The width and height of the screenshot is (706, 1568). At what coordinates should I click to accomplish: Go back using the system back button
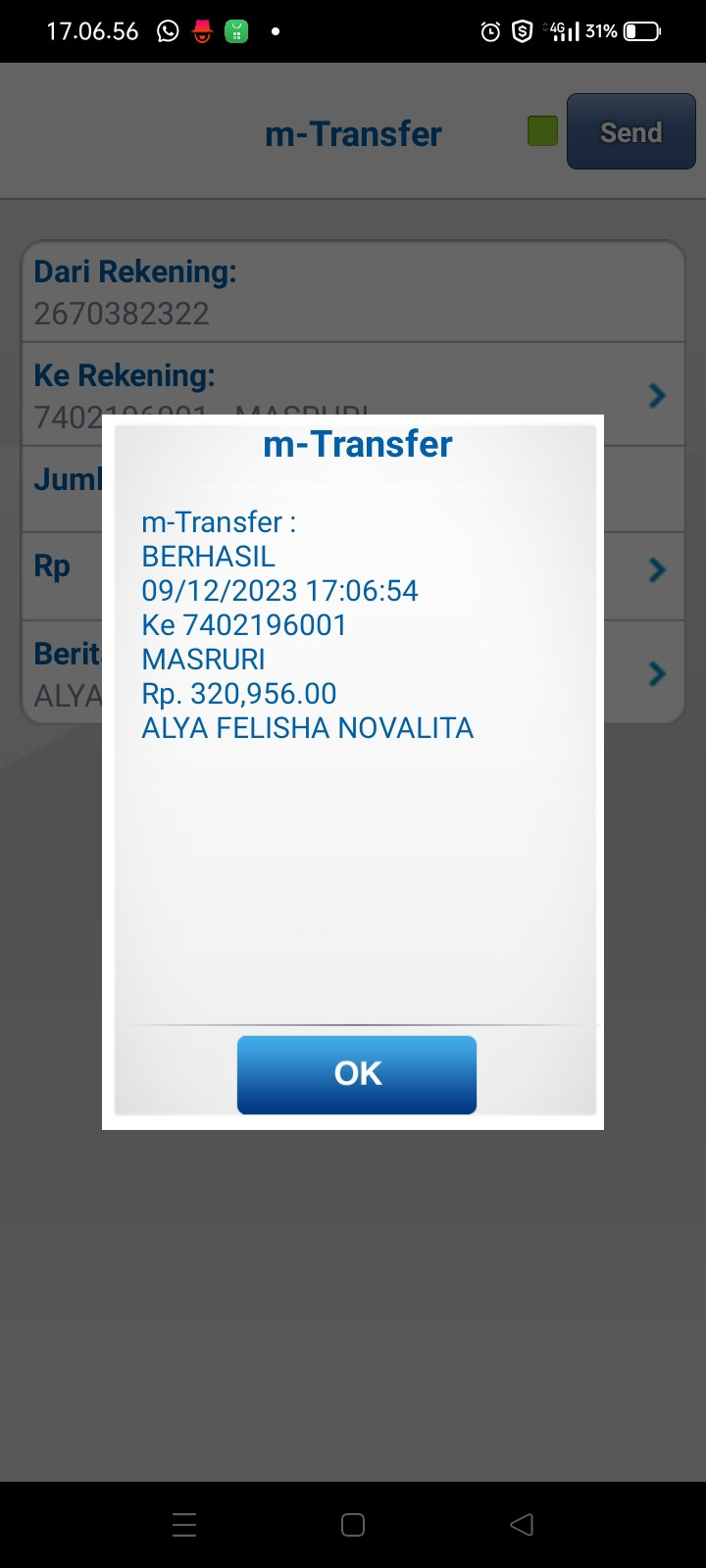[522, 1524]
